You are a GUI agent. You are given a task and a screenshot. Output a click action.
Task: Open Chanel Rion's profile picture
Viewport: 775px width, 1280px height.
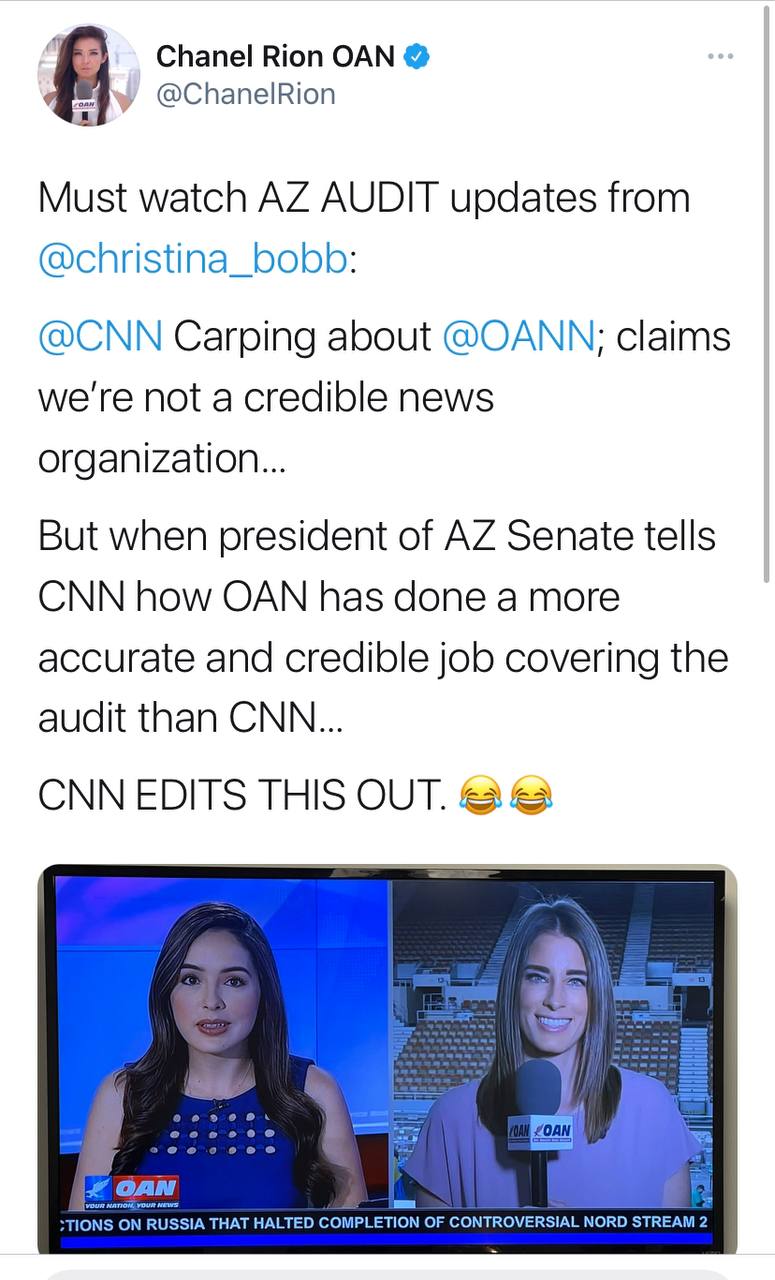click(88, 75)
